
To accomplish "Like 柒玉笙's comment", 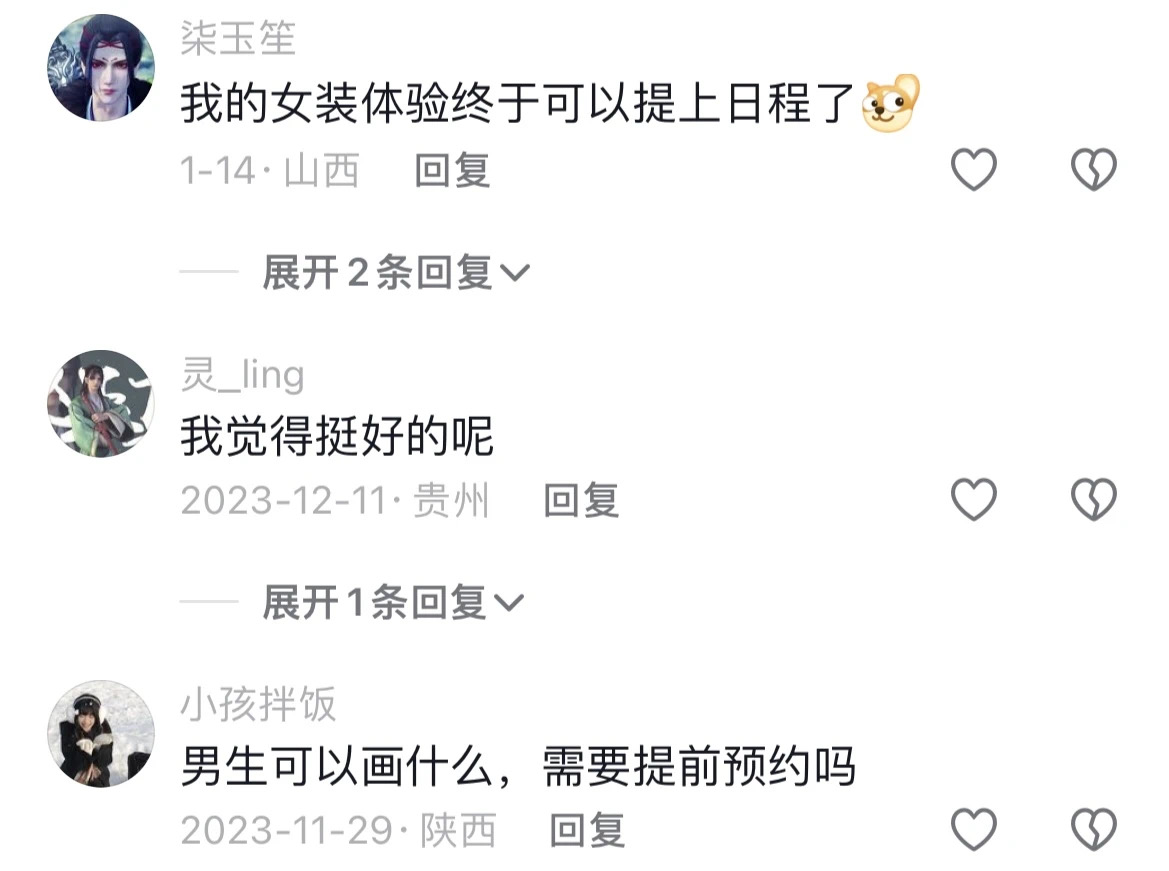I will [973, 171].
